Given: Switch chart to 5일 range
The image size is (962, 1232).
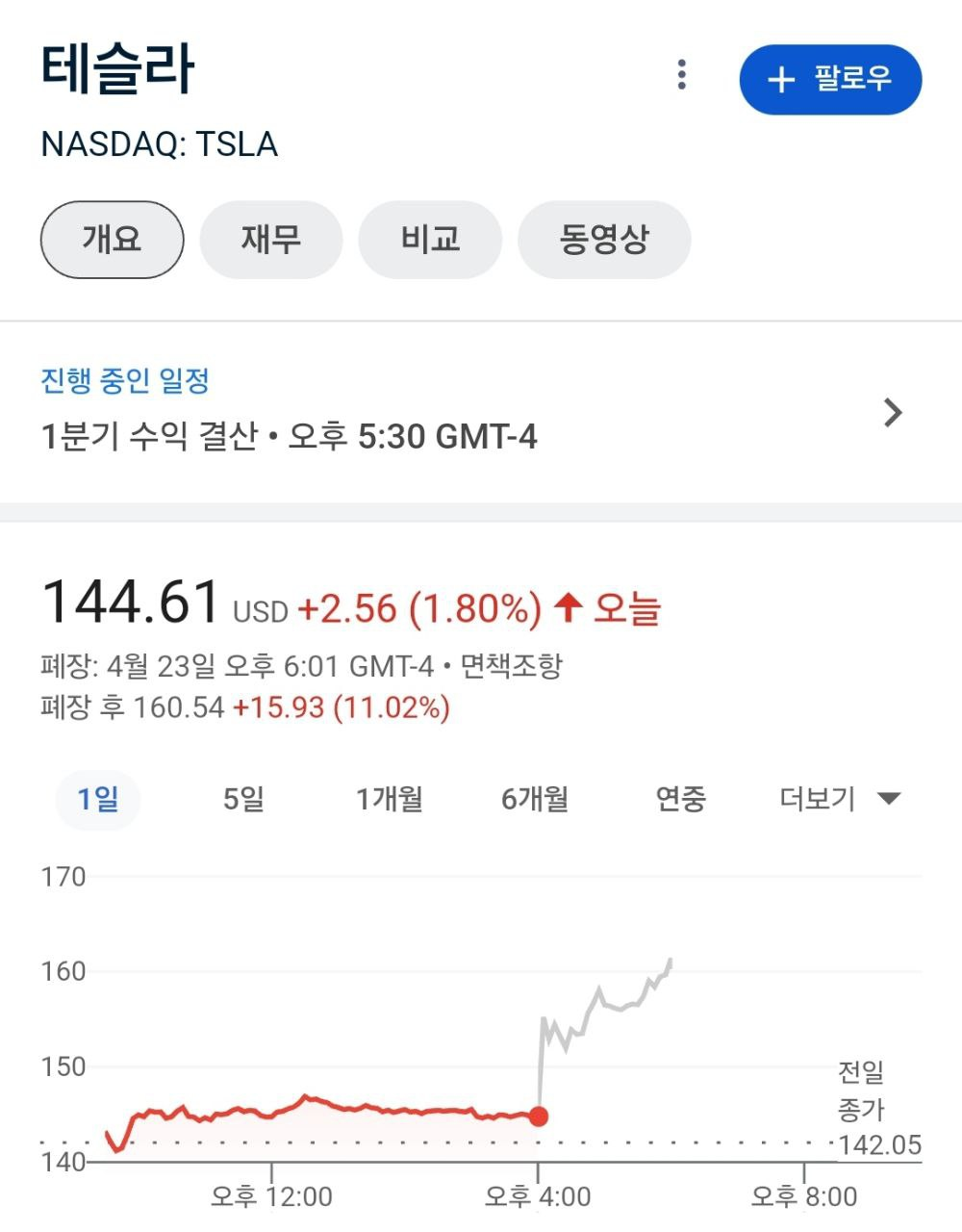Looking at the screenshot, I should (x=243, y=799).
